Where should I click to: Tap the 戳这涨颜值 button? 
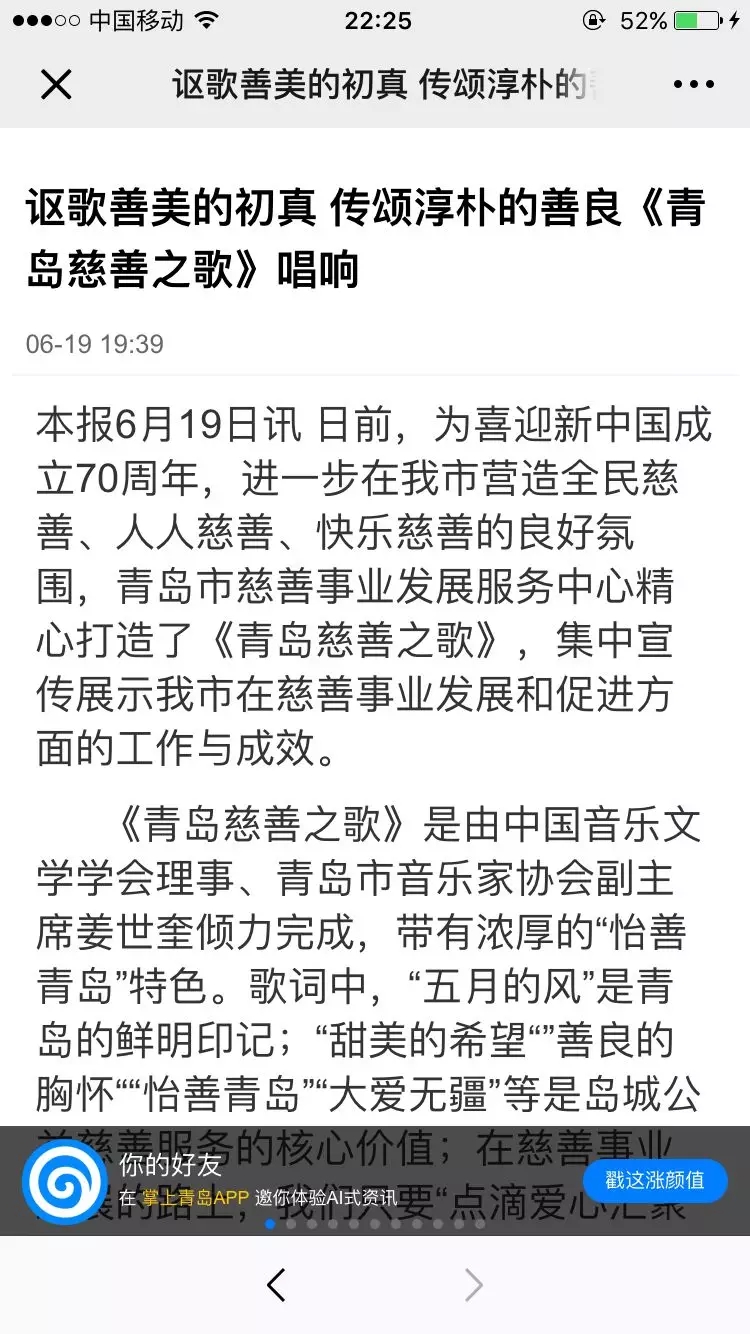pyautogui.click(x=654, y=1180)
